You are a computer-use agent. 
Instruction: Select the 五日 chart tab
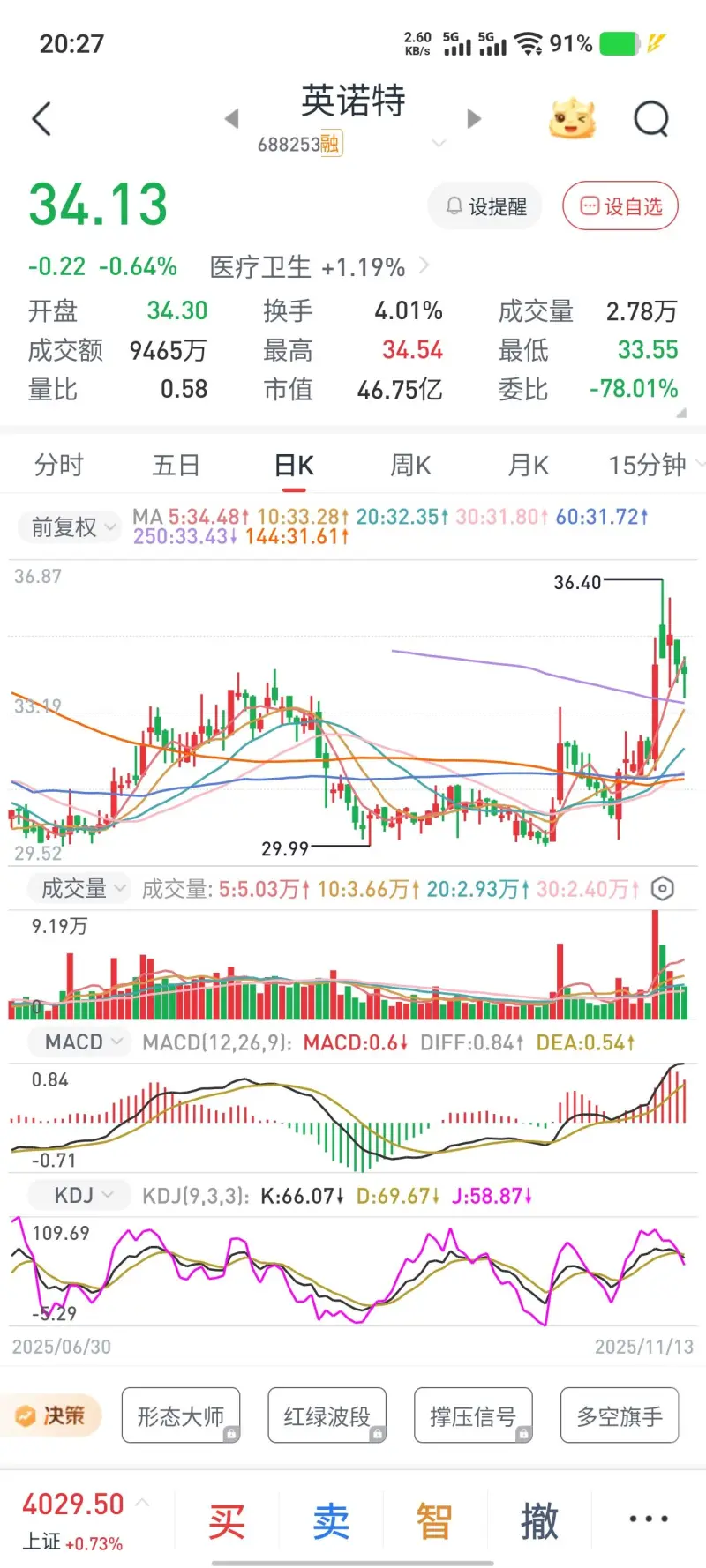coord(176,465)
